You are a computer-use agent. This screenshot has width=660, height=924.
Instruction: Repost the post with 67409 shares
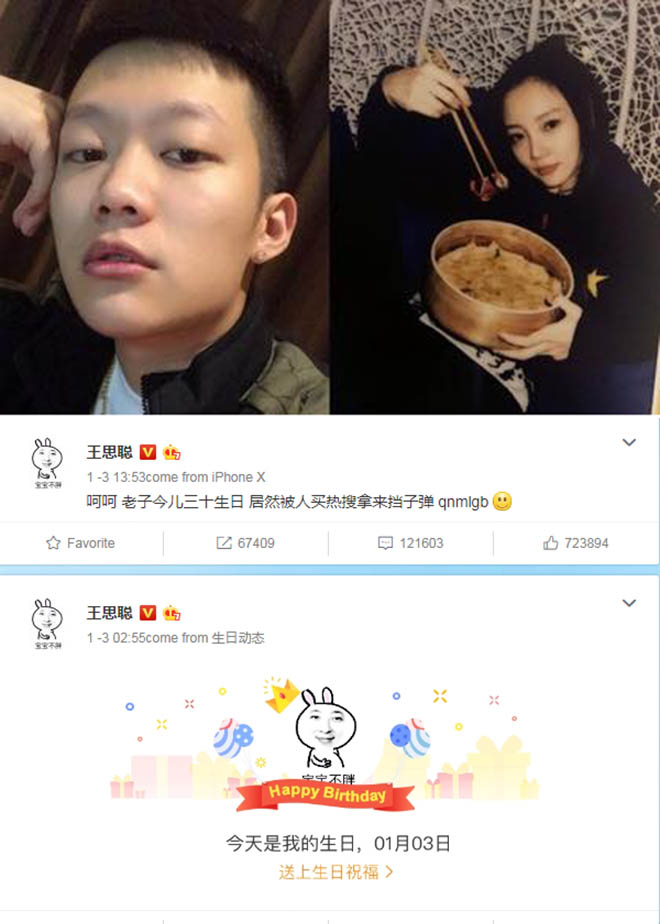(245, 543)
